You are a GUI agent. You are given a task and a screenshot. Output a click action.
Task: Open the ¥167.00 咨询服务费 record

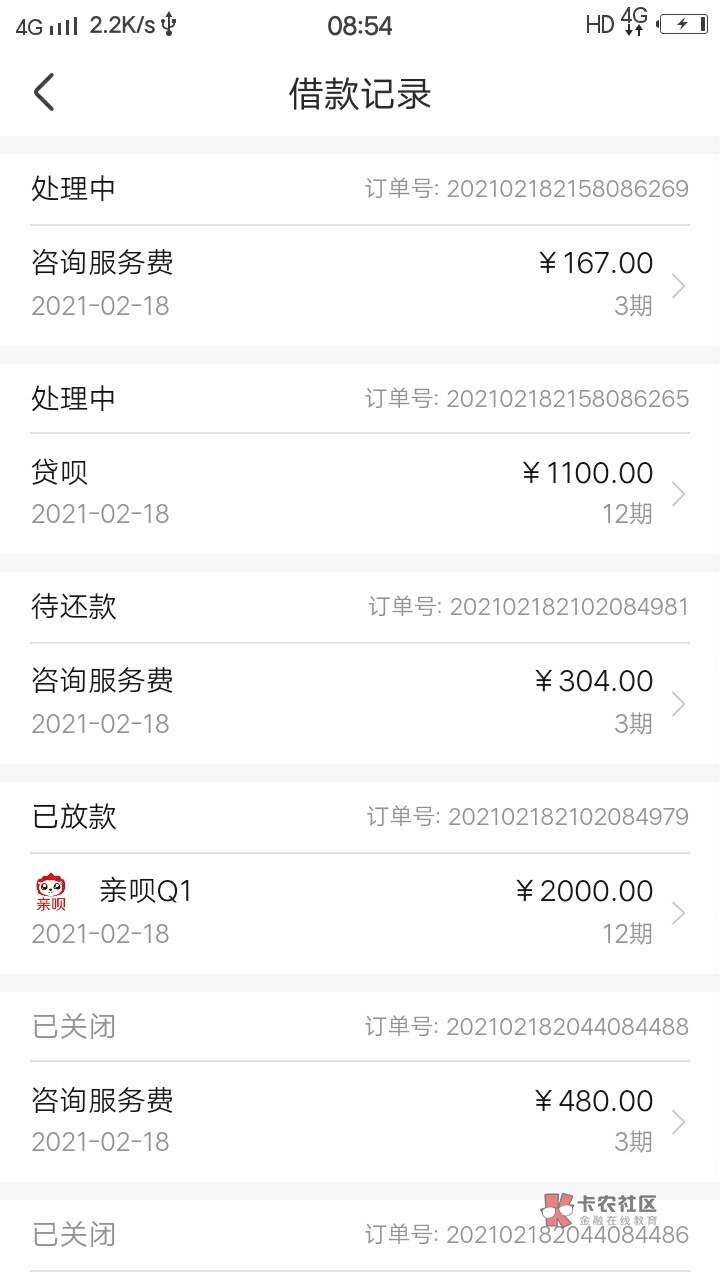coord(360,285)
